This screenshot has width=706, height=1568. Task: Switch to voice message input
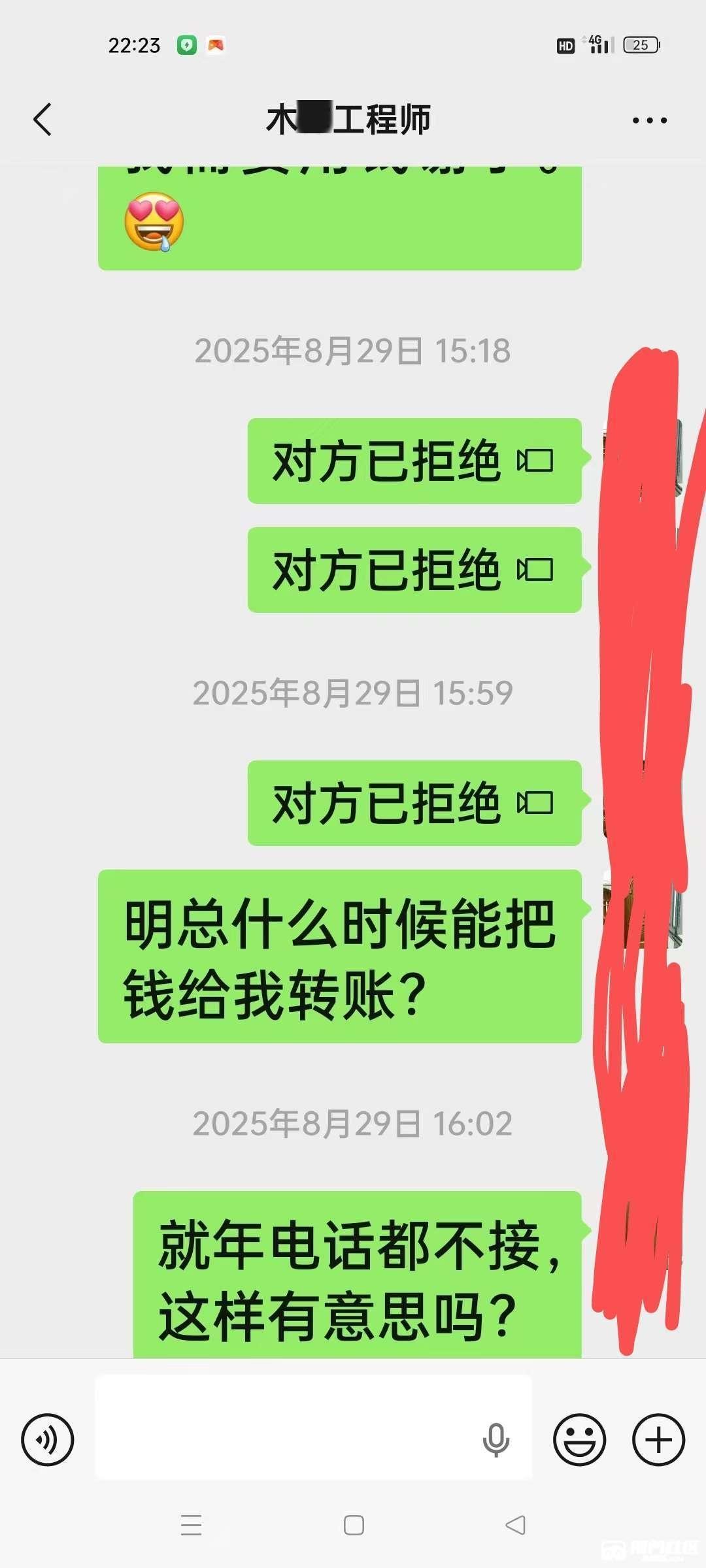pos(48,1439)
